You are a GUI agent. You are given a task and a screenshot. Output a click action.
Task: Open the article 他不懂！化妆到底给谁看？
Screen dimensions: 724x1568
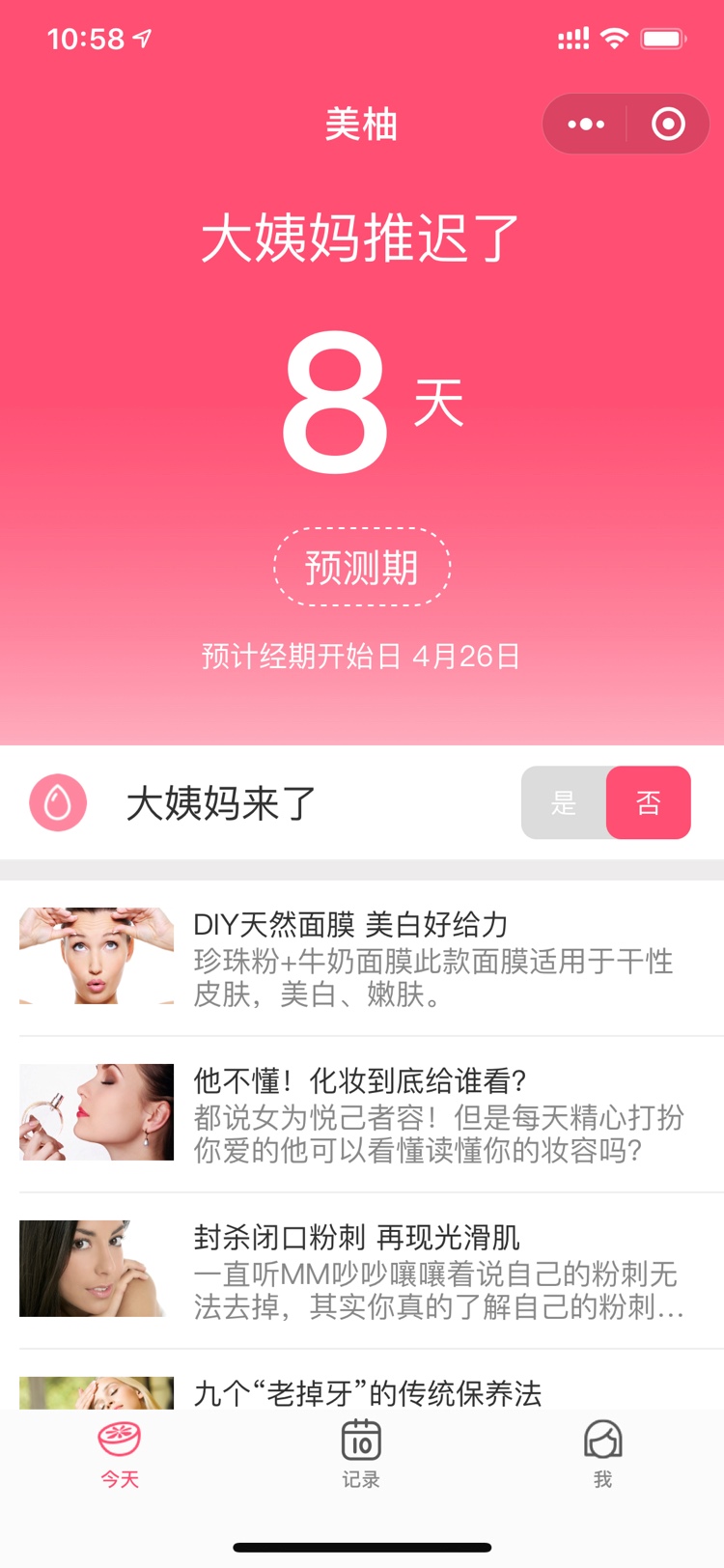pos(362,1113)
